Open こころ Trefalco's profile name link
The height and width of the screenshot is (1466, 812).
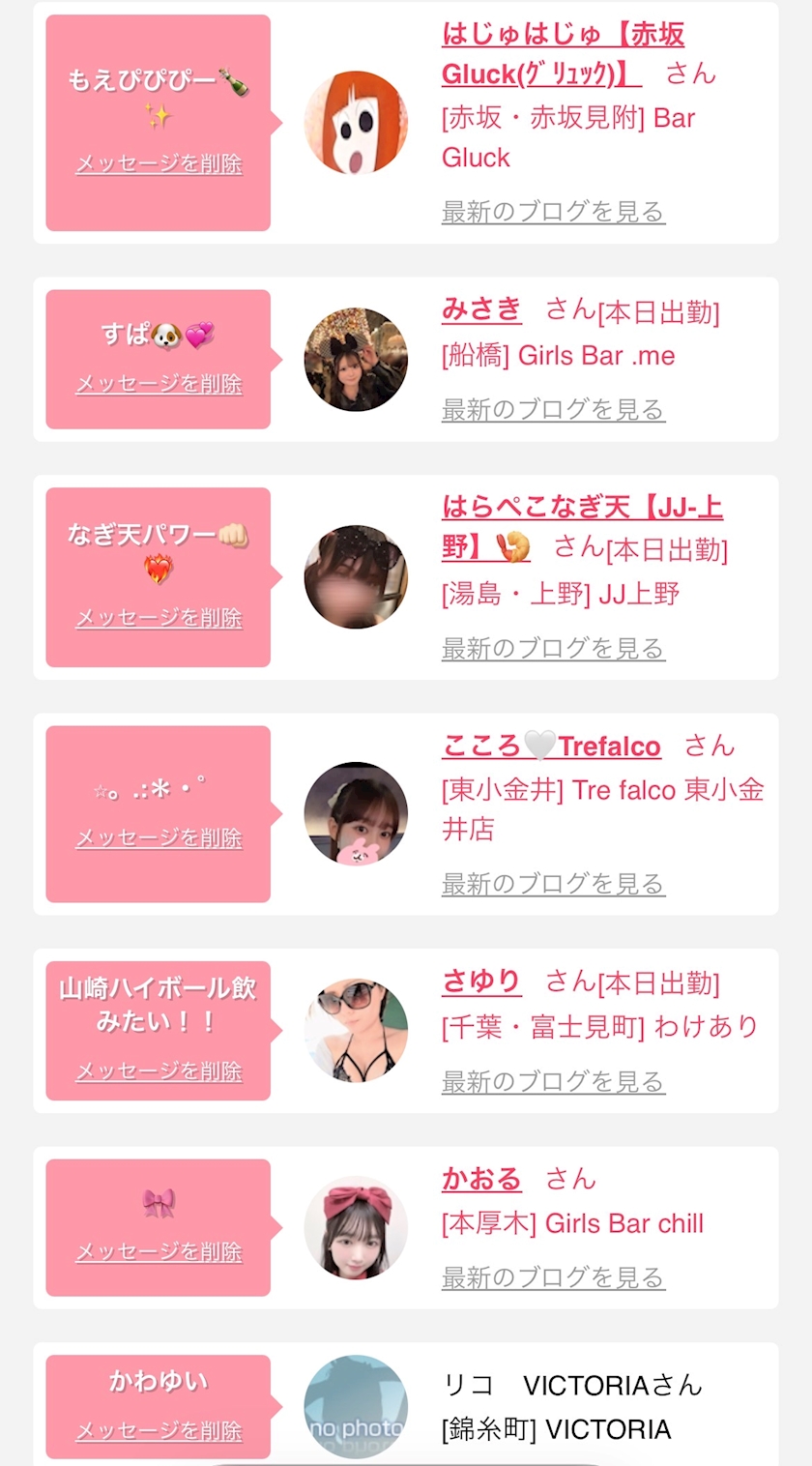pos(551,747)
